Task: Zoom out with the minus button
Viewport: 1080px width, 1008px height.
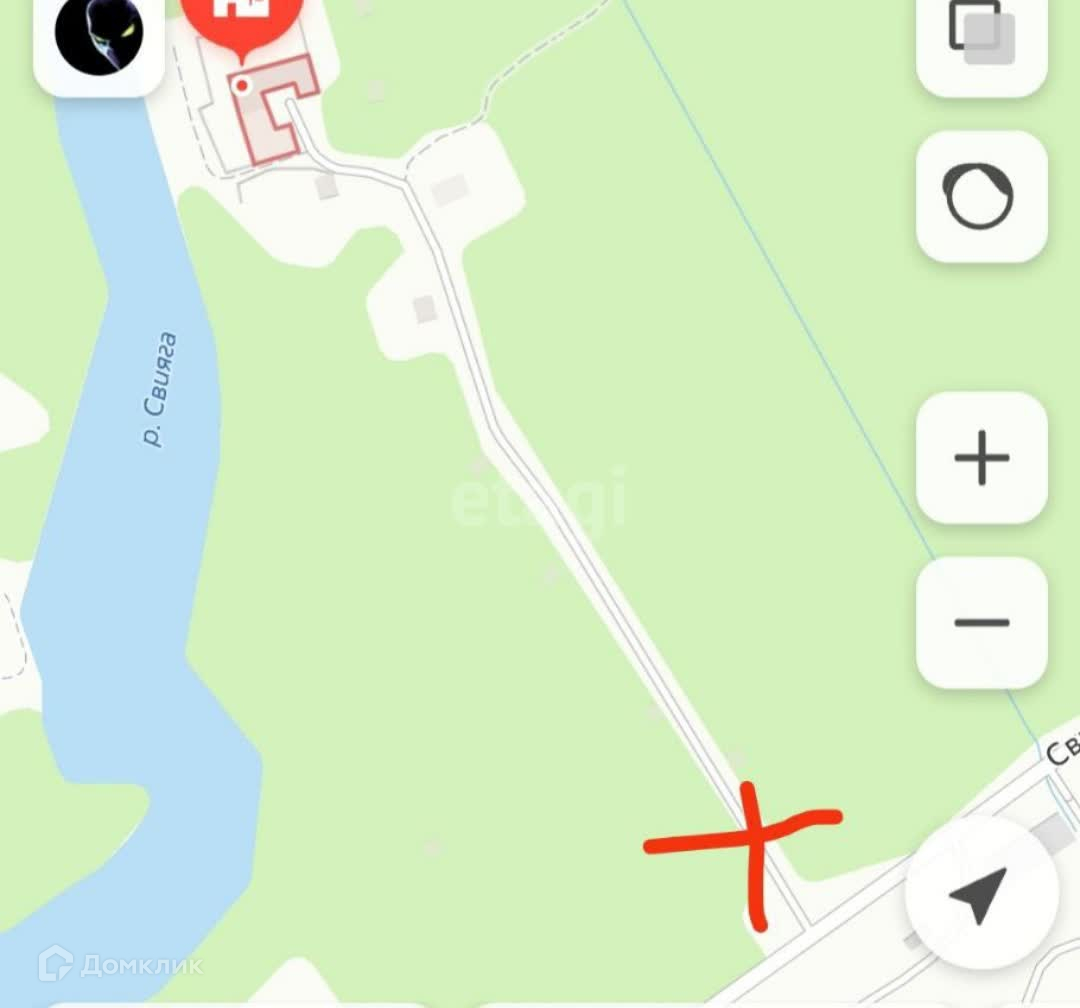Action: pyautogui.click(x=981, y=622)
